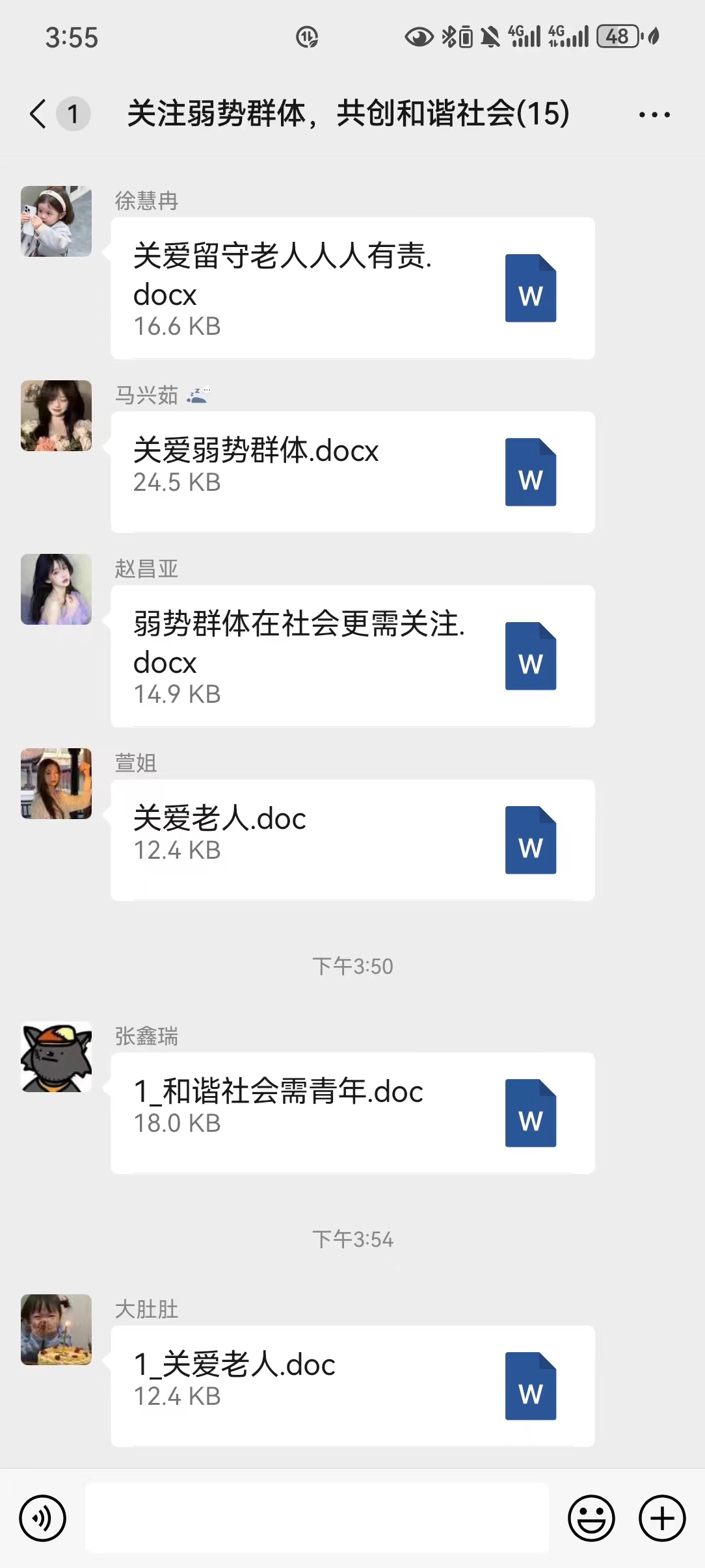View 徐慧冉's profile avatar
This screenshot has width=705, height=1568.
point(57,222)
